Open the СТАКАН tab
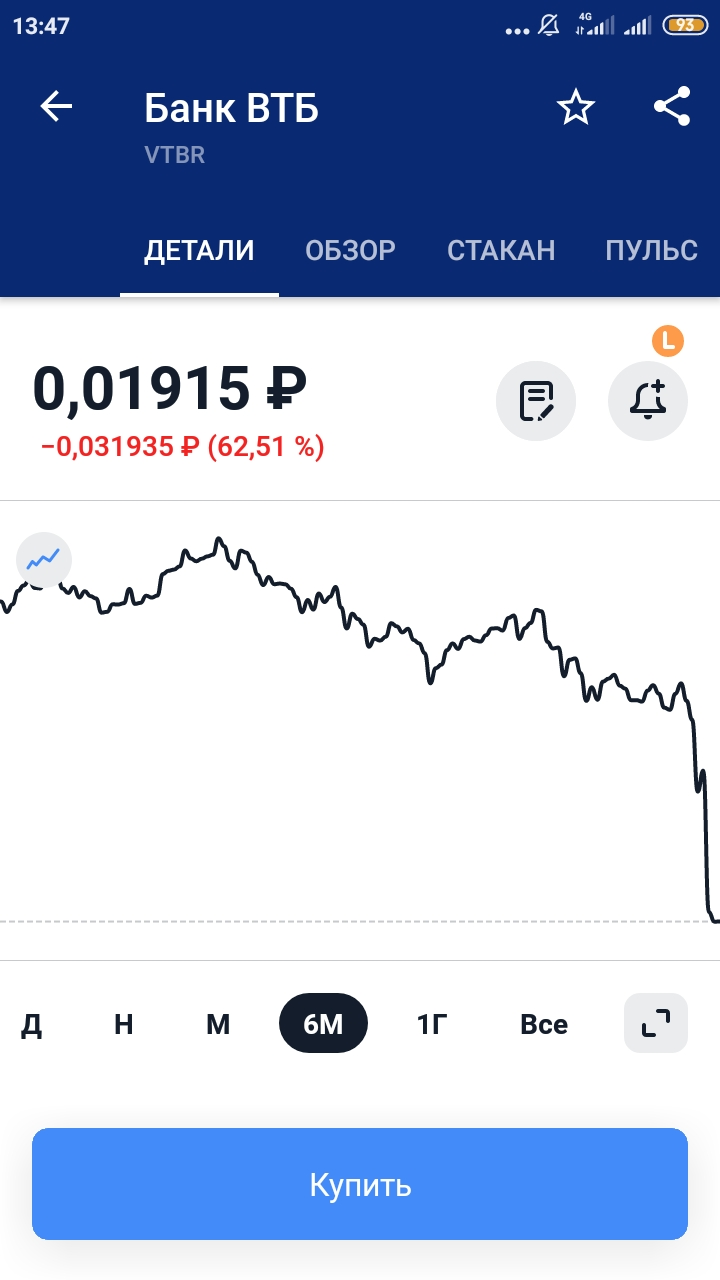 (501, 250)
